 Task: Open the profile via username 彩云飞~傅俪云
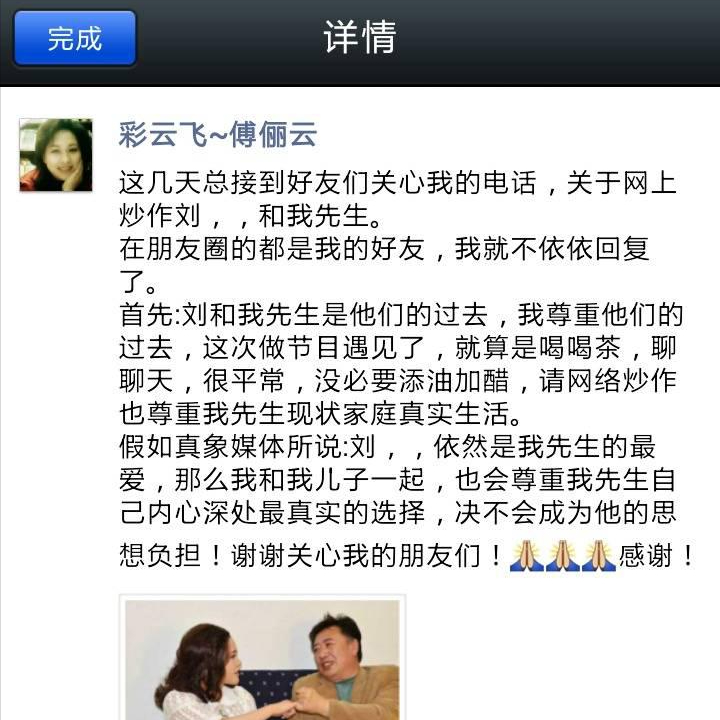click(x=217, y=135)
